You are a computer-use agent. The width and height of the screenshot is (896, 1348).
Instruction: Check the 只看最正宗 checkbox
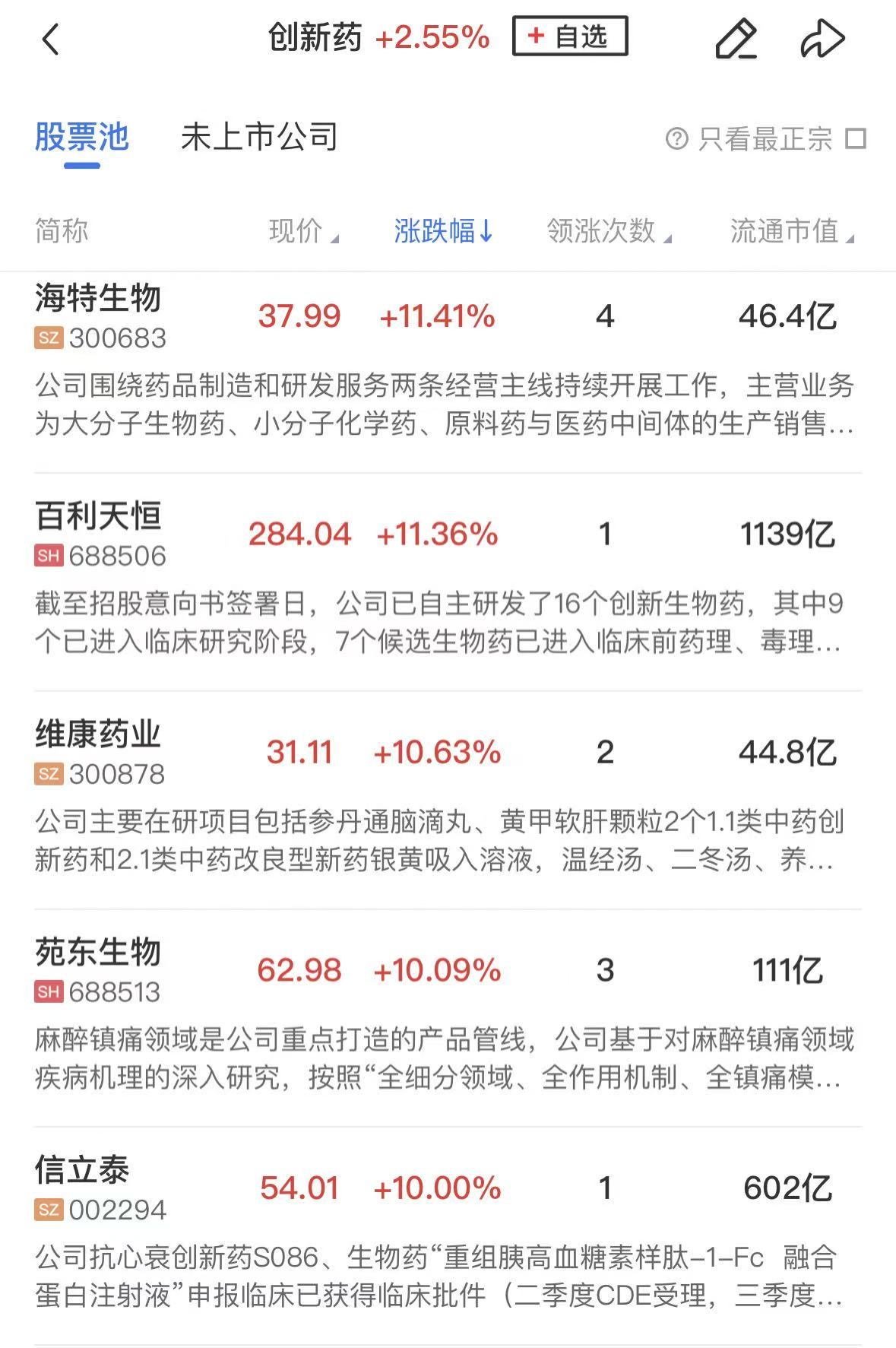856,139
